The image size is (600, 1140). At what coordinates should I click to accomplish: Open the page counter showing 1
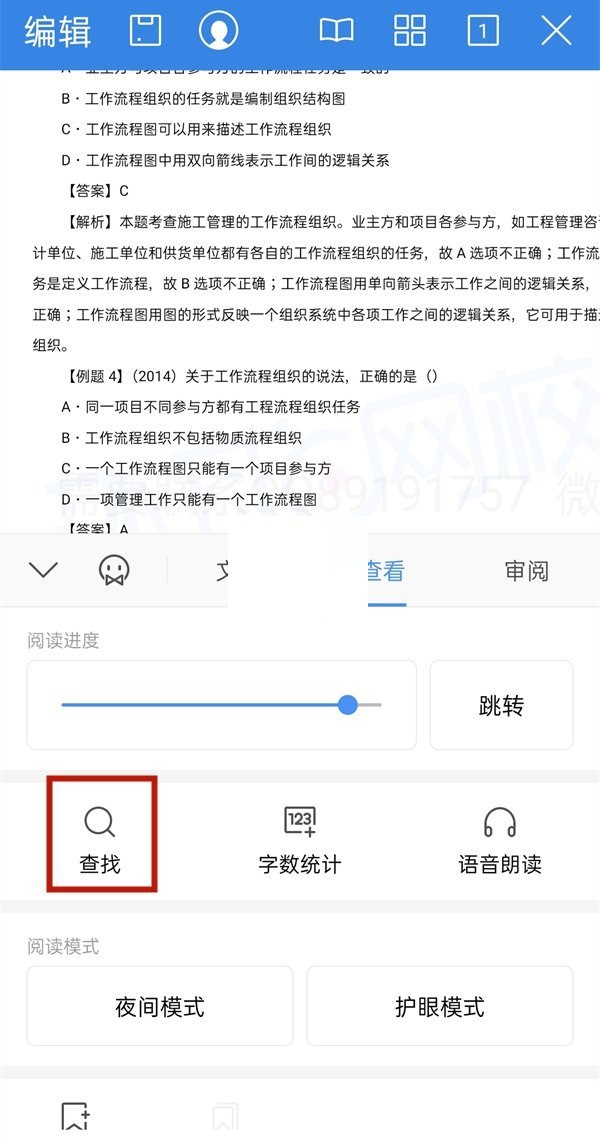point(483,31)
